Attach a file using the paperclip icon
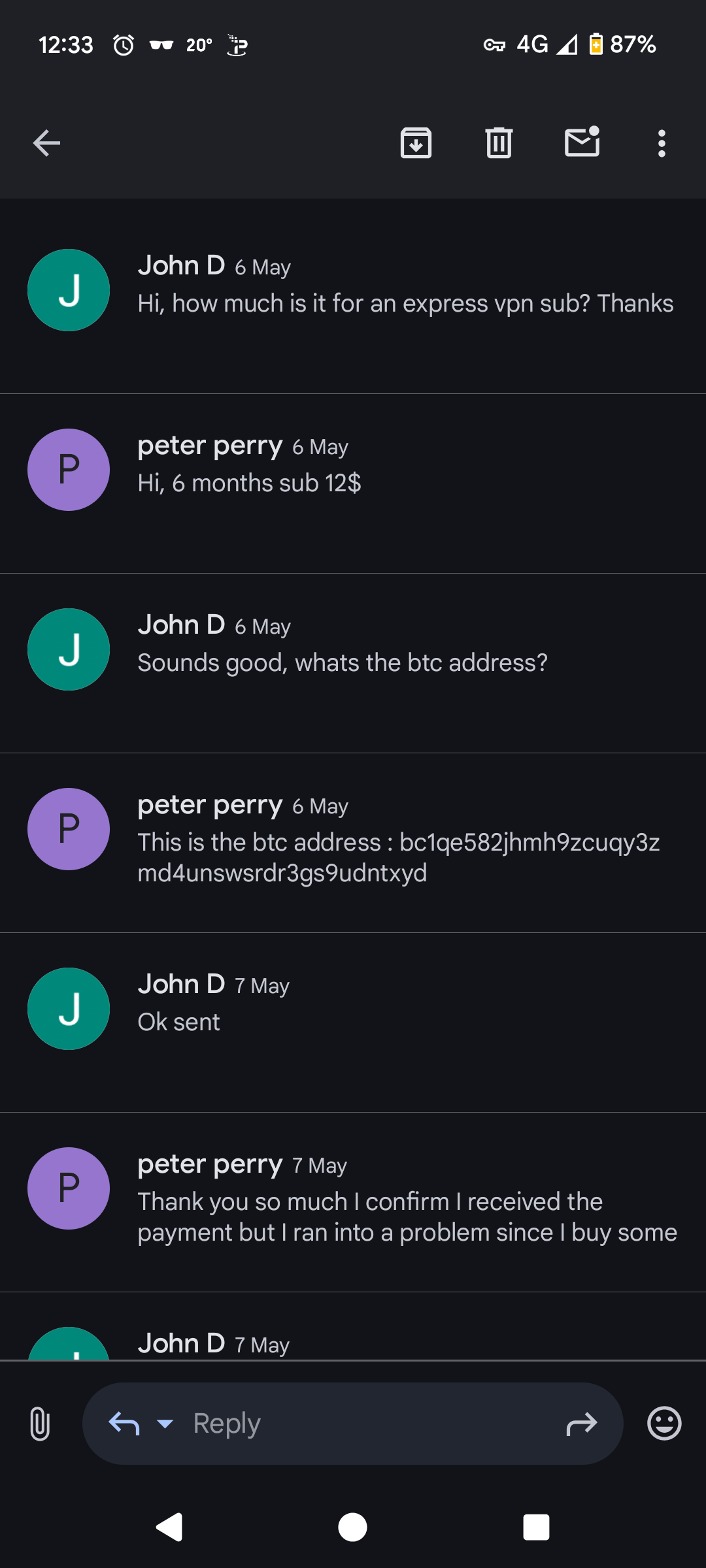 [40, 1424]
